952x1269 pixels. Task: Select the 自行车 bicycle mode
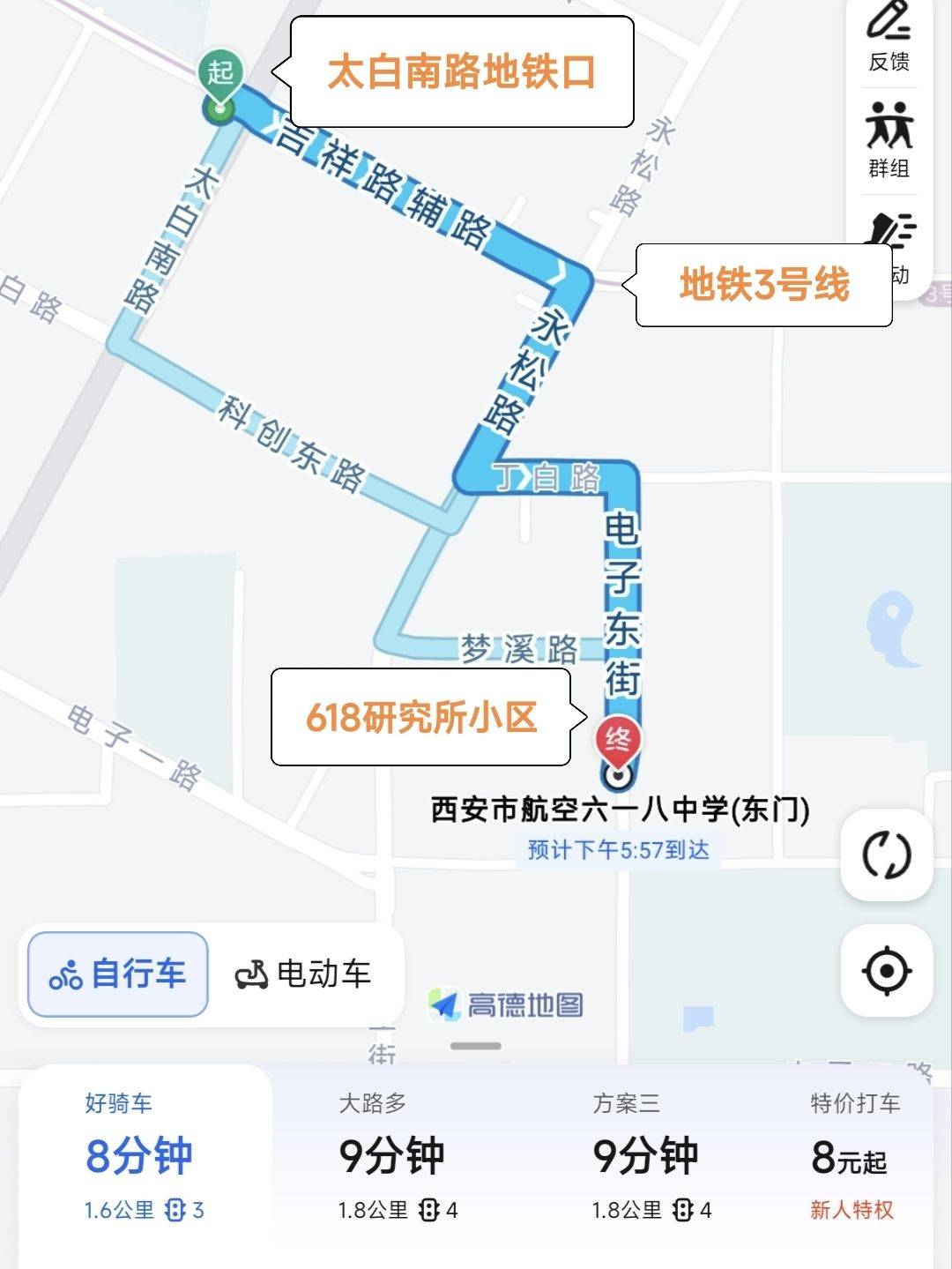[118, 974]
